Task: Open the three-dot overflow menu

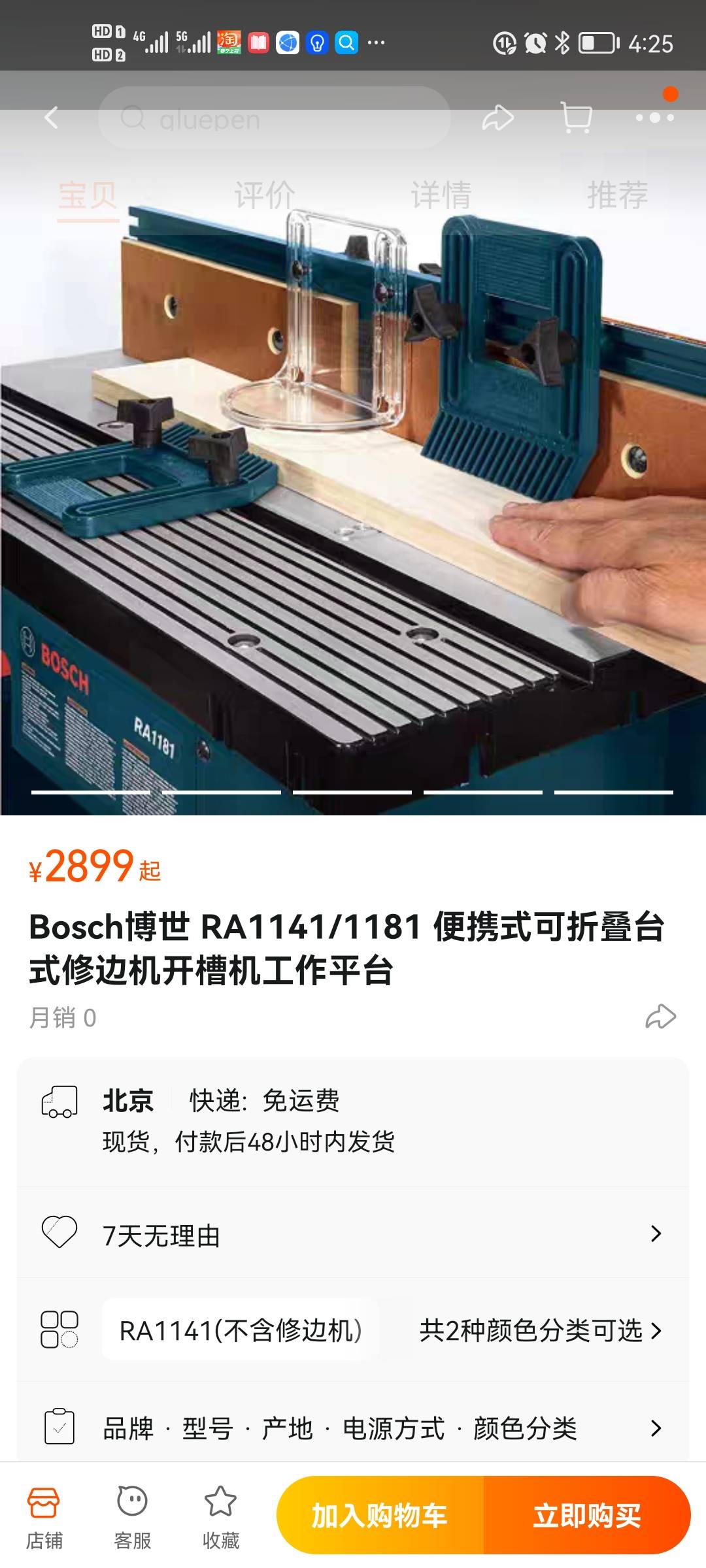Action: pyautogui.click(x=654, y=118)
